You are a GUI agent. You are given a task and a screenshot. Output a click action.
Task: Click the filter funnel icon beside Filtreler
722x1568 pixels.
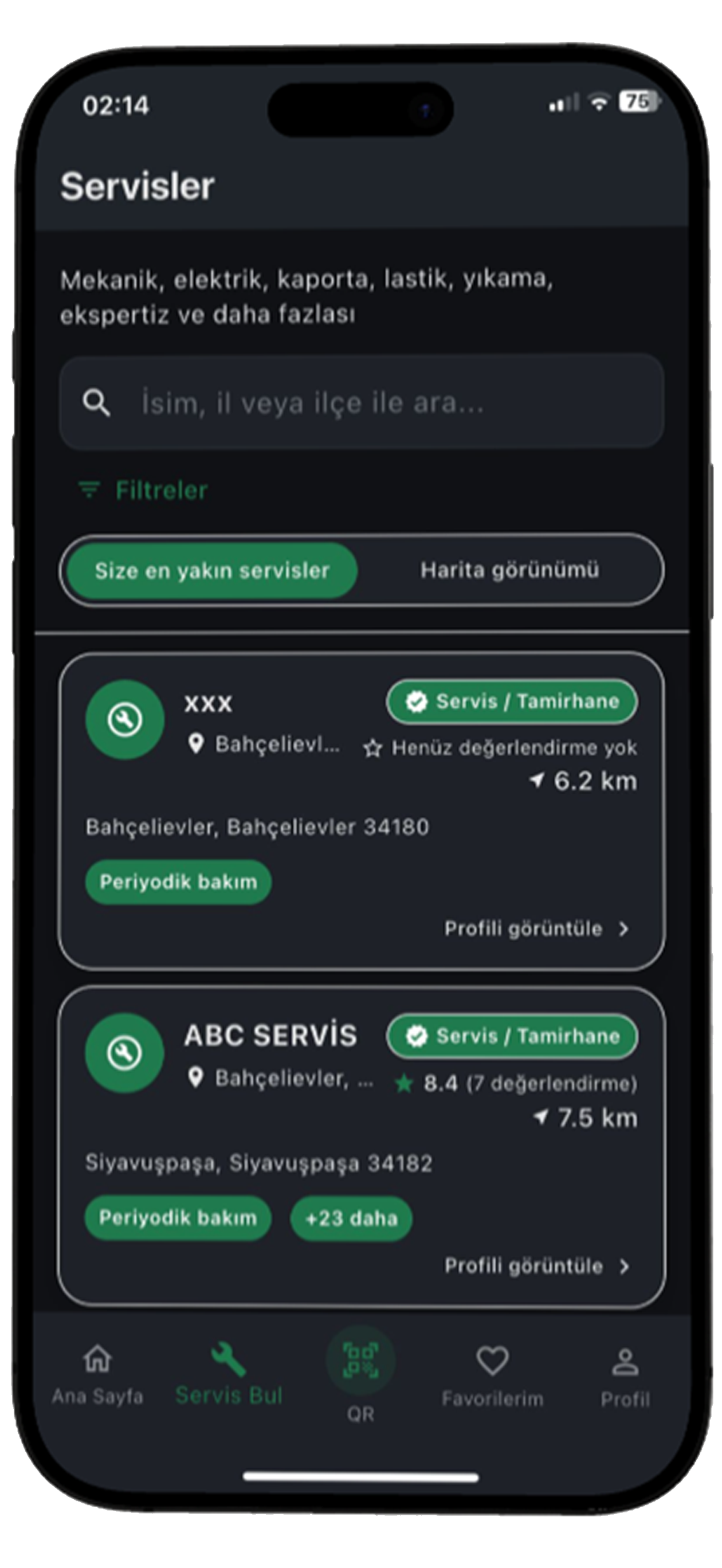[x=88, y=490]
